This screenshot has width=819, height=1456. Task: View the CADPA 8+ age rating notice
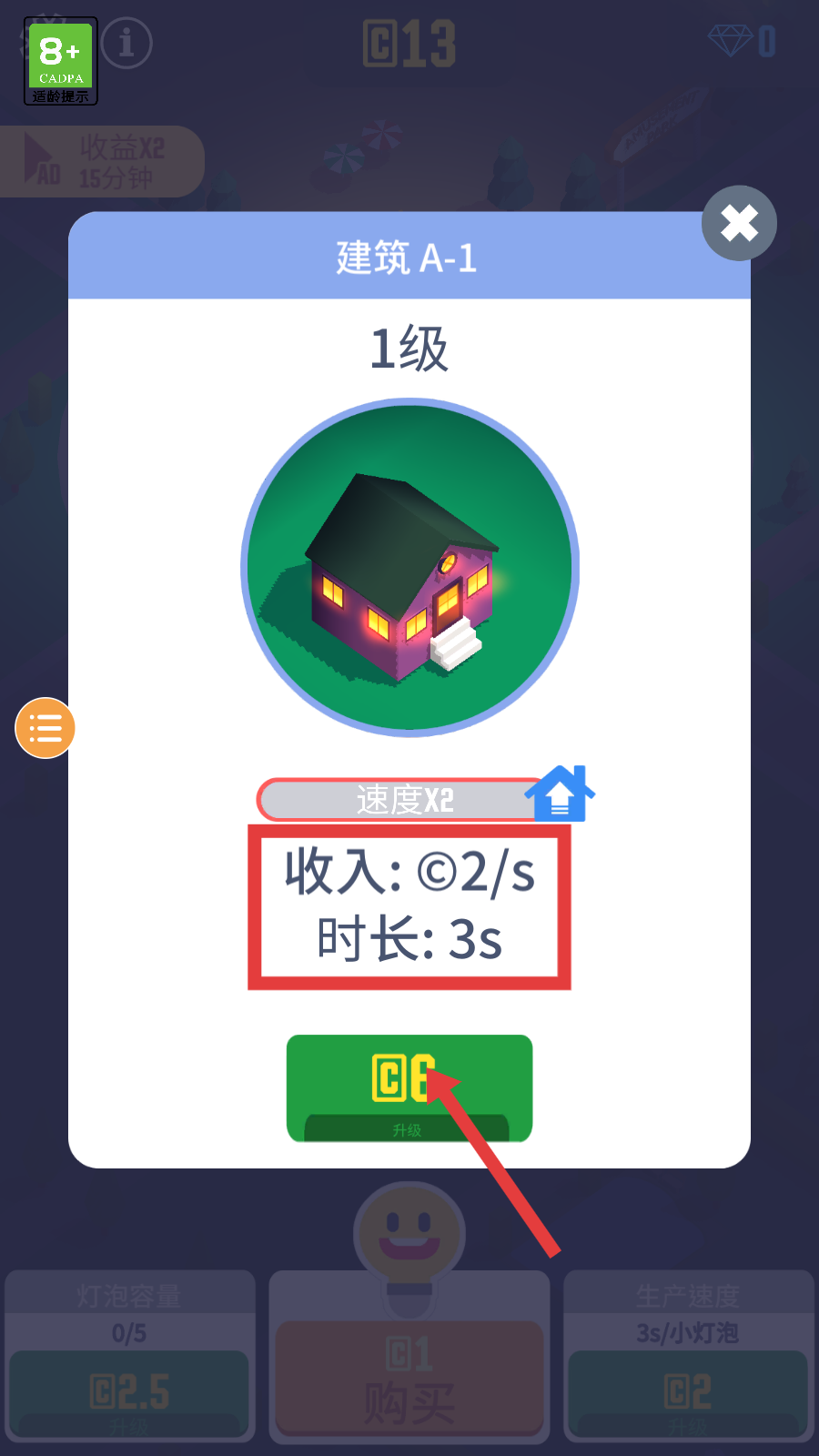tap(61, 62)
